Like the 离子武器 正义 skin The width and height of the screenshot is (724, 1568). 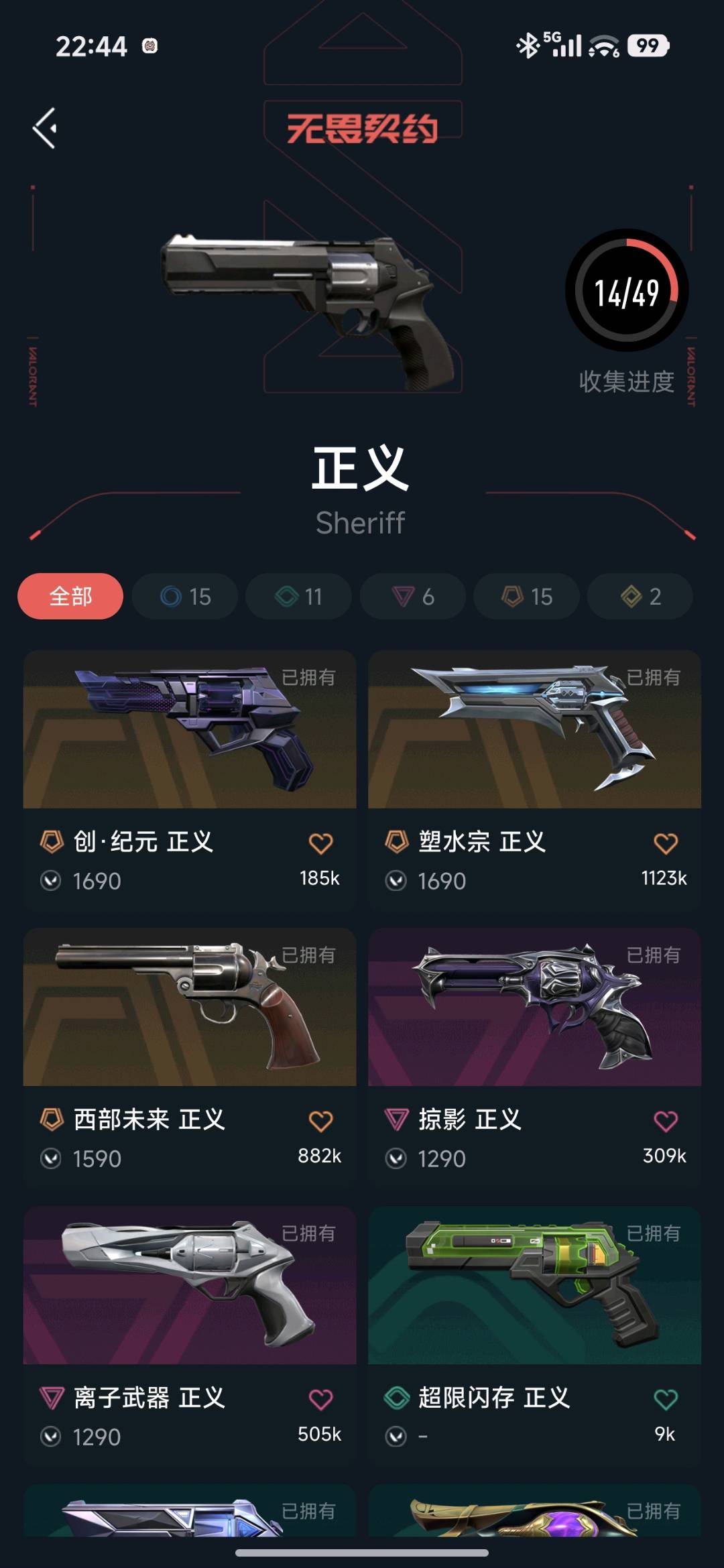point(320,1399)
